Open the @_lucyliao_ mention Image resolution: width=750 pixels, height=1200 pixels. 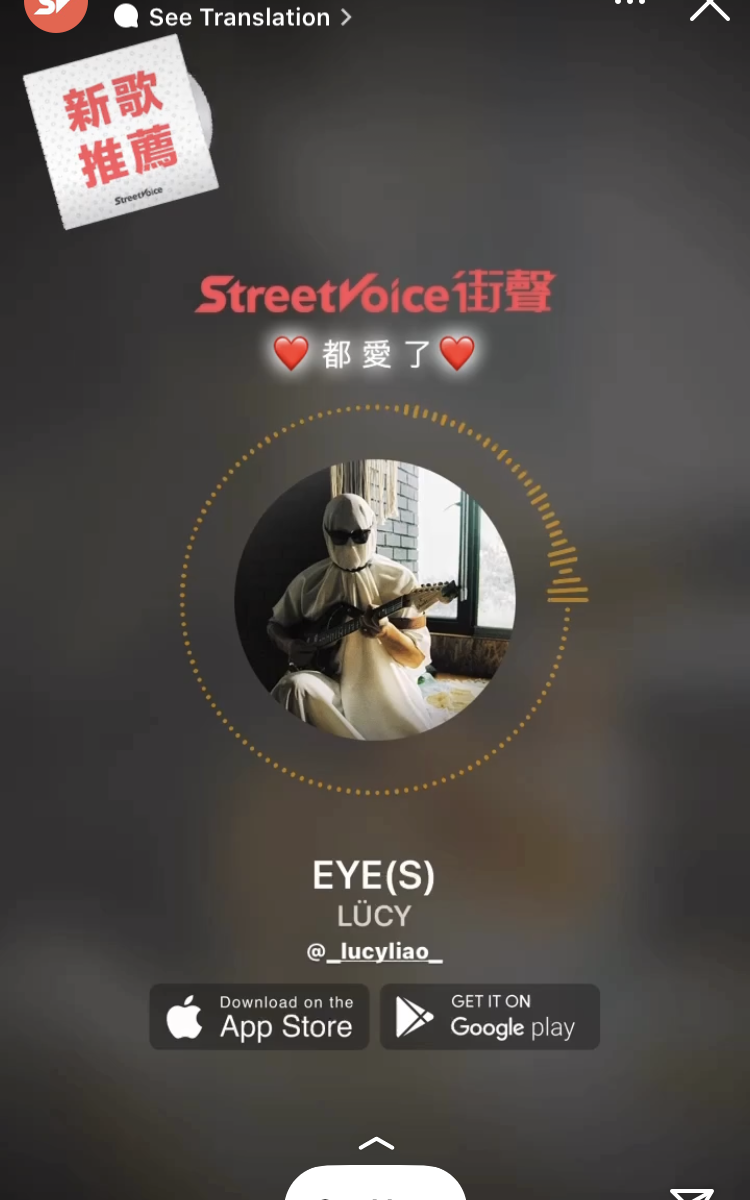pyautogui.click(x=375, y=951)
